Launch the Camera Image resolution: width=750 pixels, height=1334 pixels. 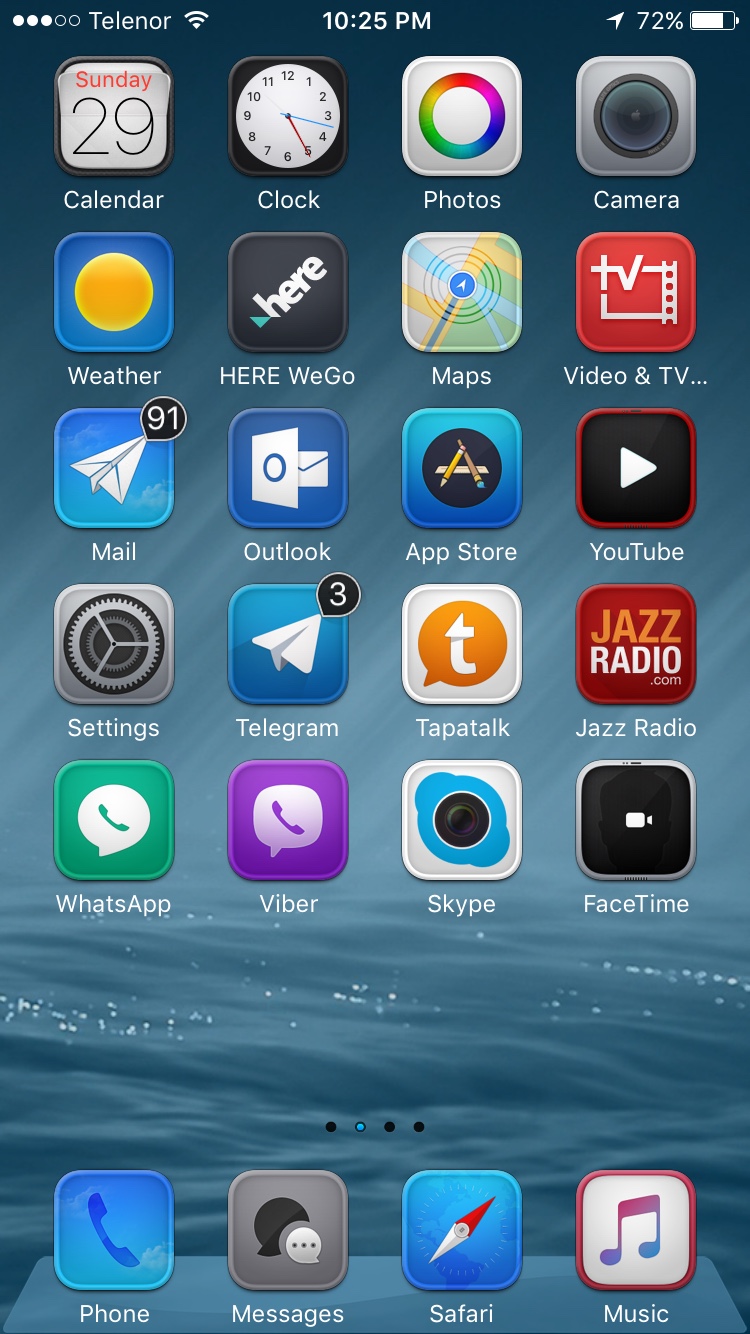tap(636, 117)
